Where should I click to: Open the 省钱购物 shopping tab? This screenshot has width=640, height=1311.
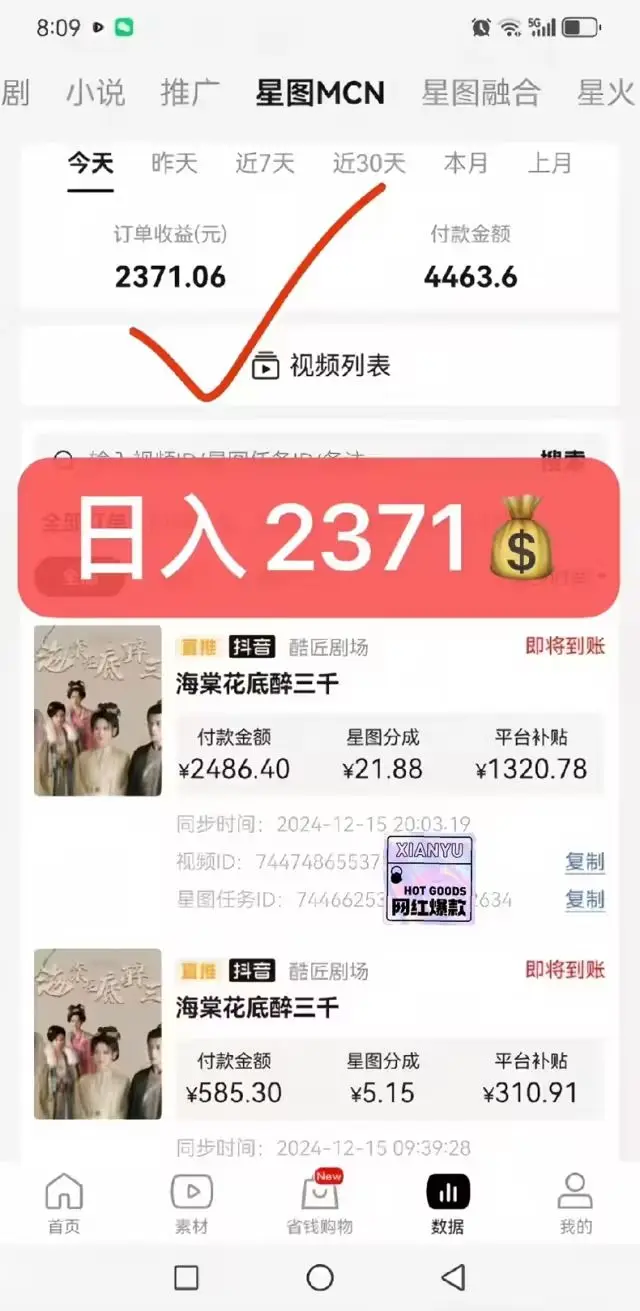tap(320, 1203)
